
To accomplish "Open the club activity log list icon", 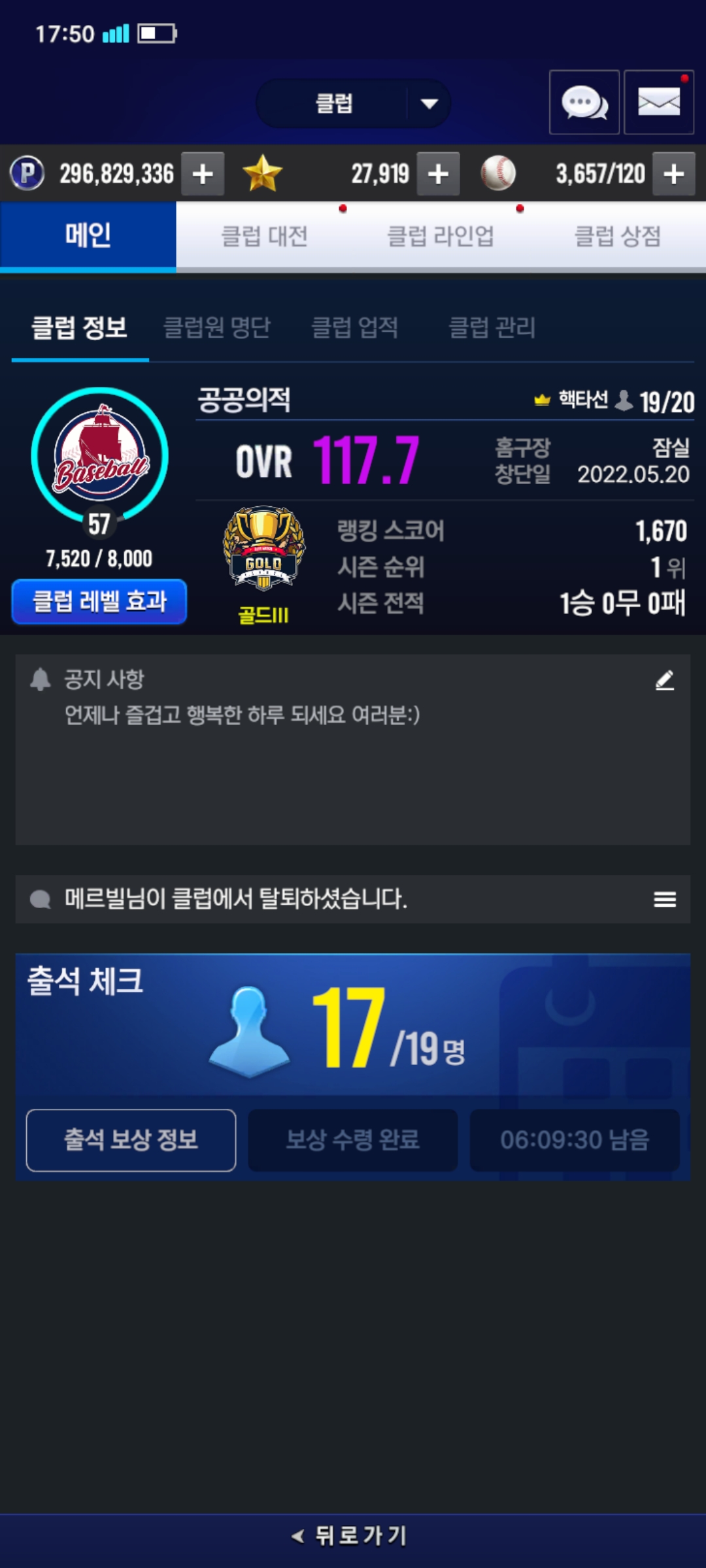I will [664, 900].
